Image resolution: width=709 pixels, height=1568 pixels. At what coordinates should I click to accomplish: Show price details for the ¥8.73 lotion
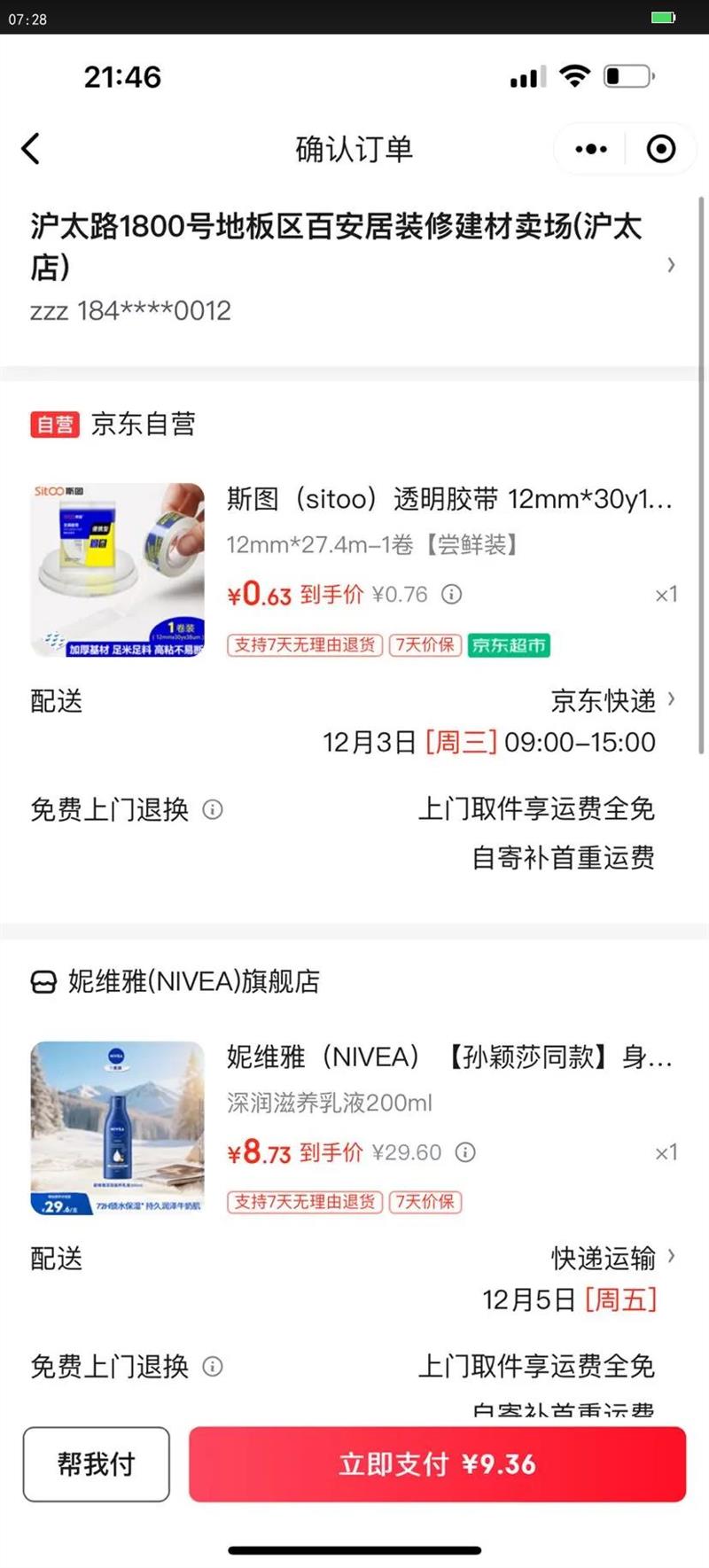click(x=465, y=1152)
